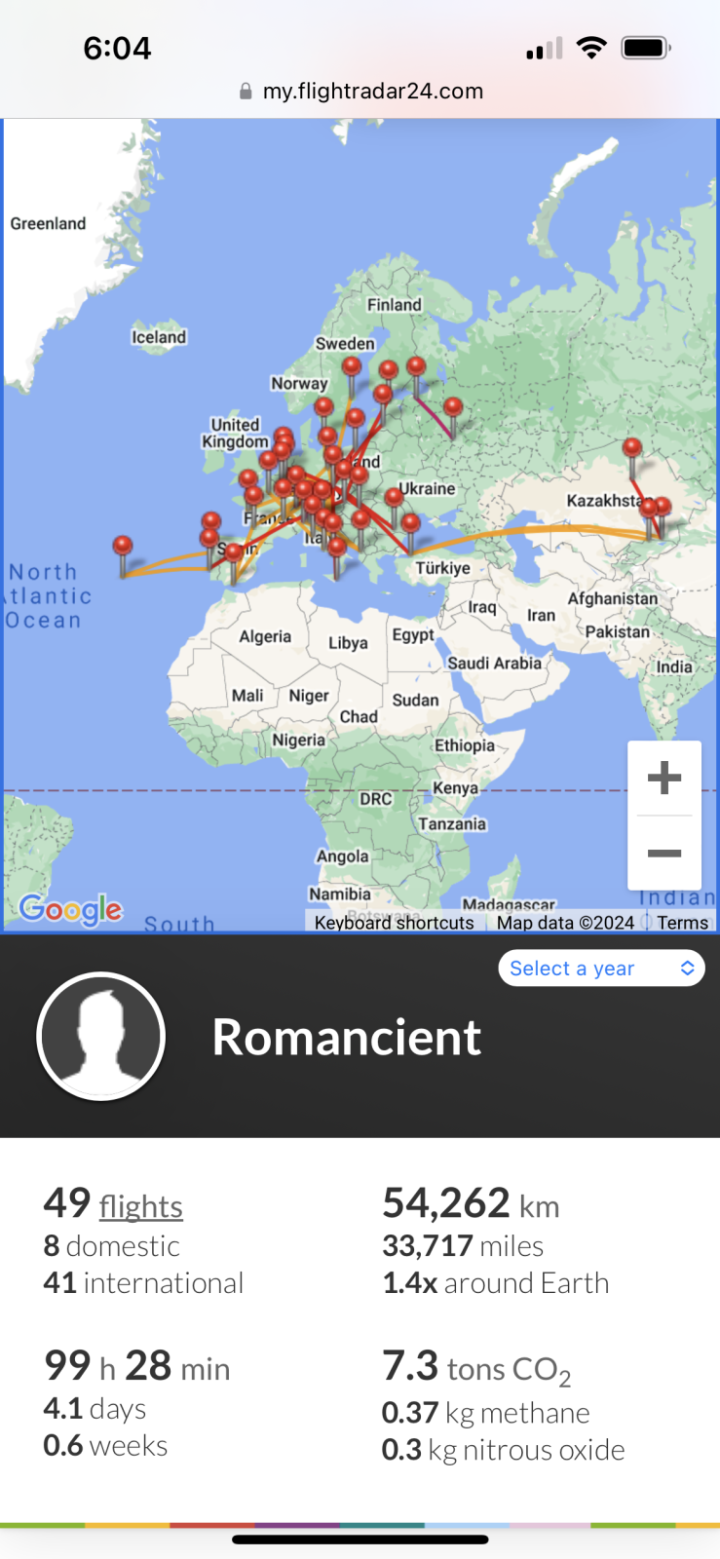The width and height of the screenshot is (720, 1559).
Task: Open Keyboard shortcuts on the map
Action: tap(394, 922)
